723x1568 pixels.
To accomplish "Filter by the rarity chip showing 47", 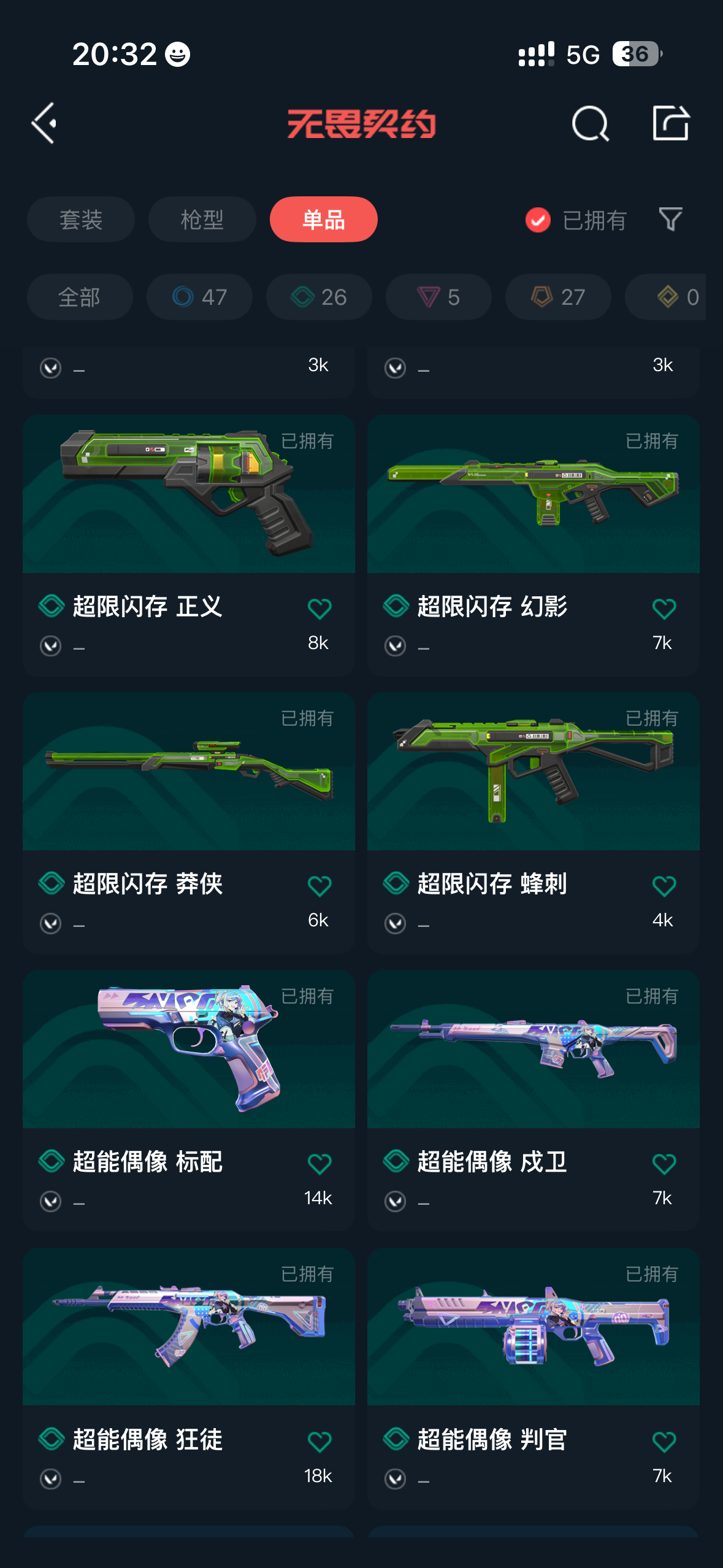I will click(199, 297).
